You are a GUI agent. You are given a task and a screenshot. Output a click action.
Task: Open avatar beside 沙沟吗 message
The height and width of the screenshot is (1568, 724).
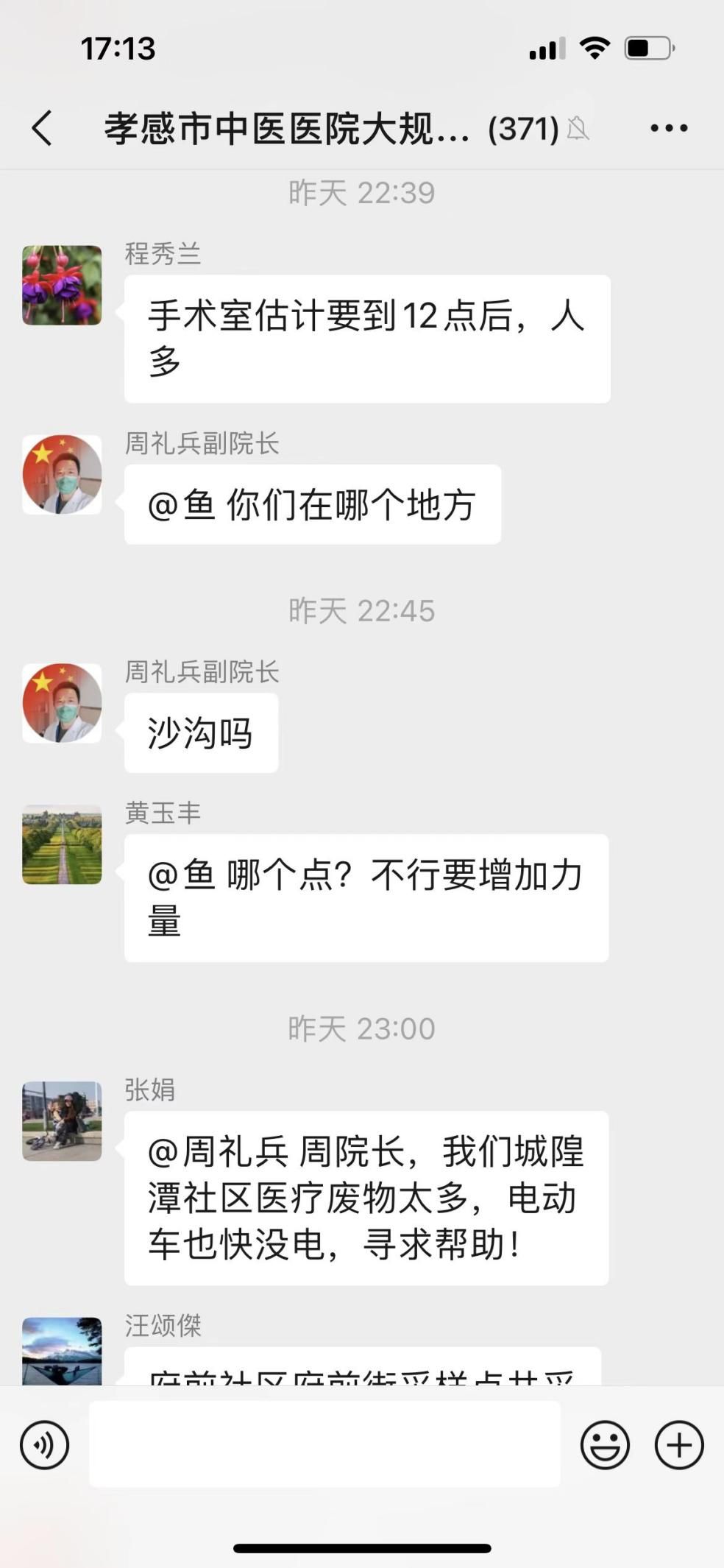click(62, 703)
